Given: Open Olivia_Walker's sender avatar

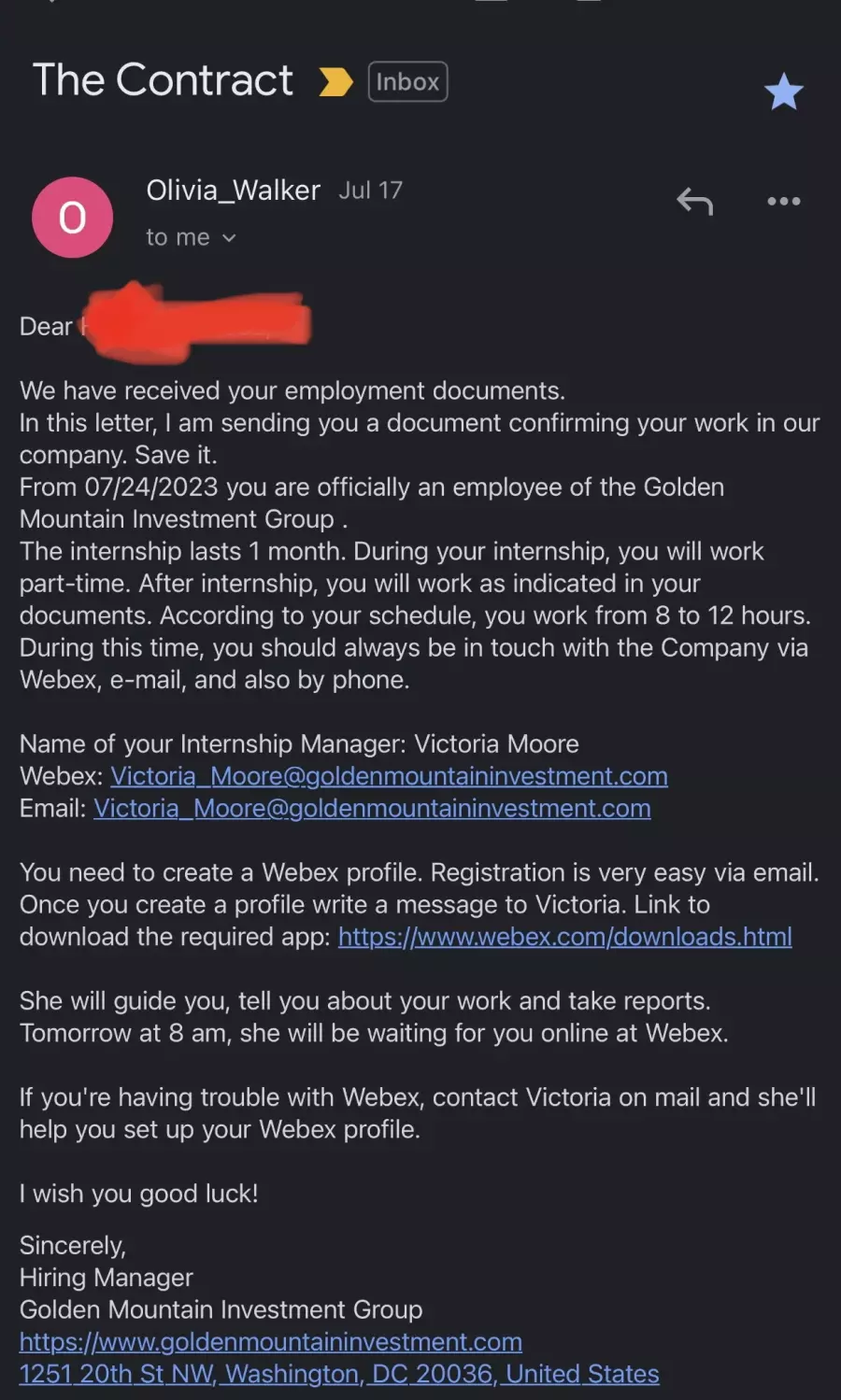Looking at the screenshot, I should 73,217.
